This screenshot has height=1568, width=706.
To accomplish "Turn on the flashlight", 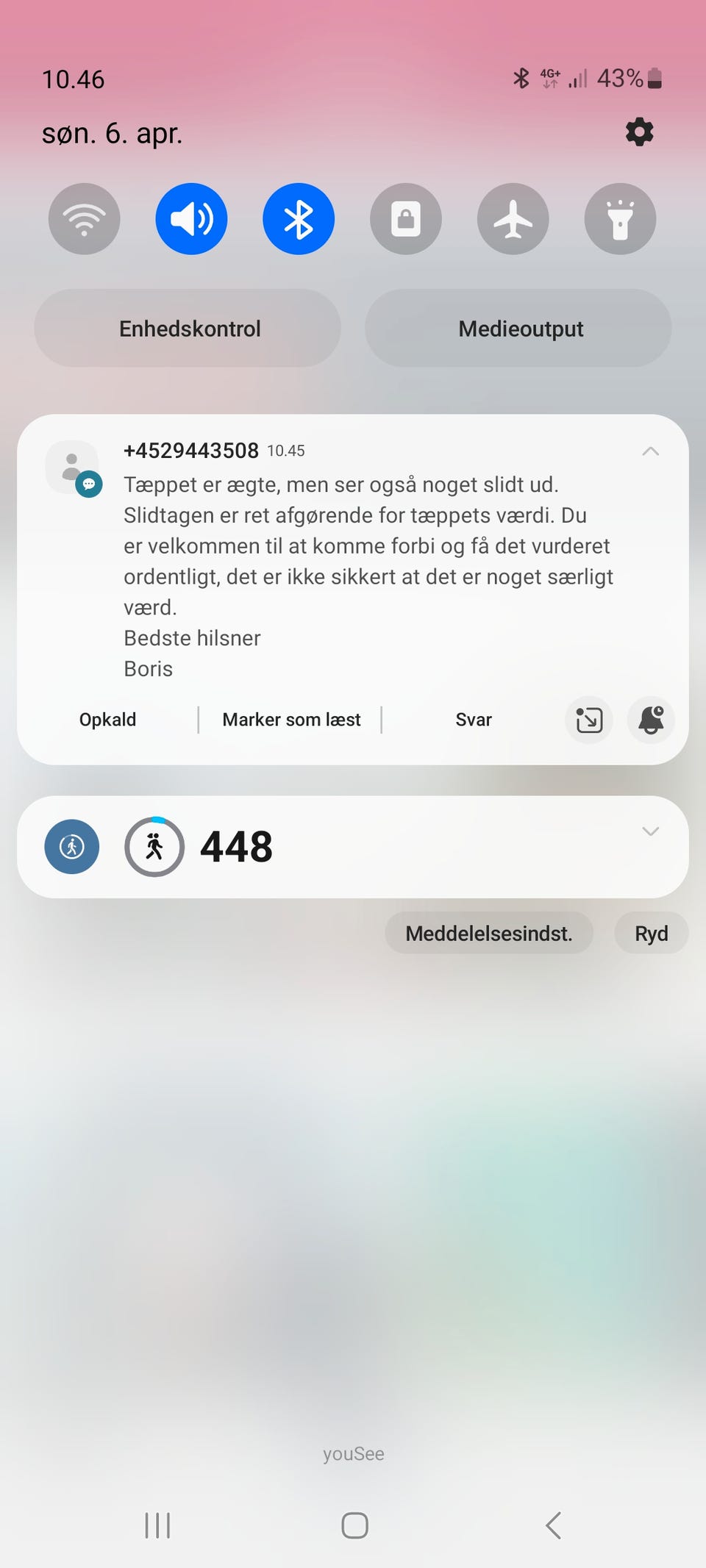I will [x=619, y=218].
